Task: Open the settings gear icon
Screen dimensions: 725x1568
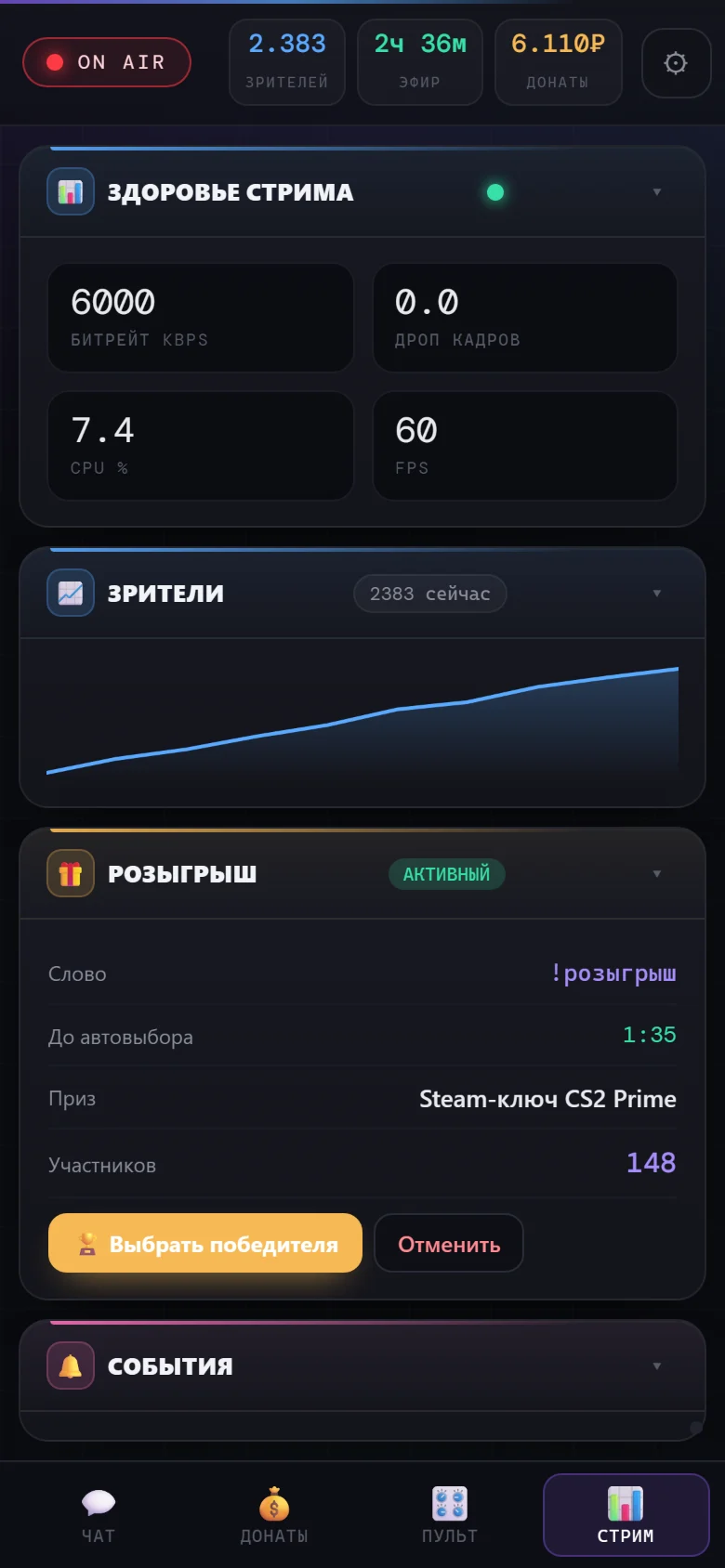Action: [x=676, y=63]
